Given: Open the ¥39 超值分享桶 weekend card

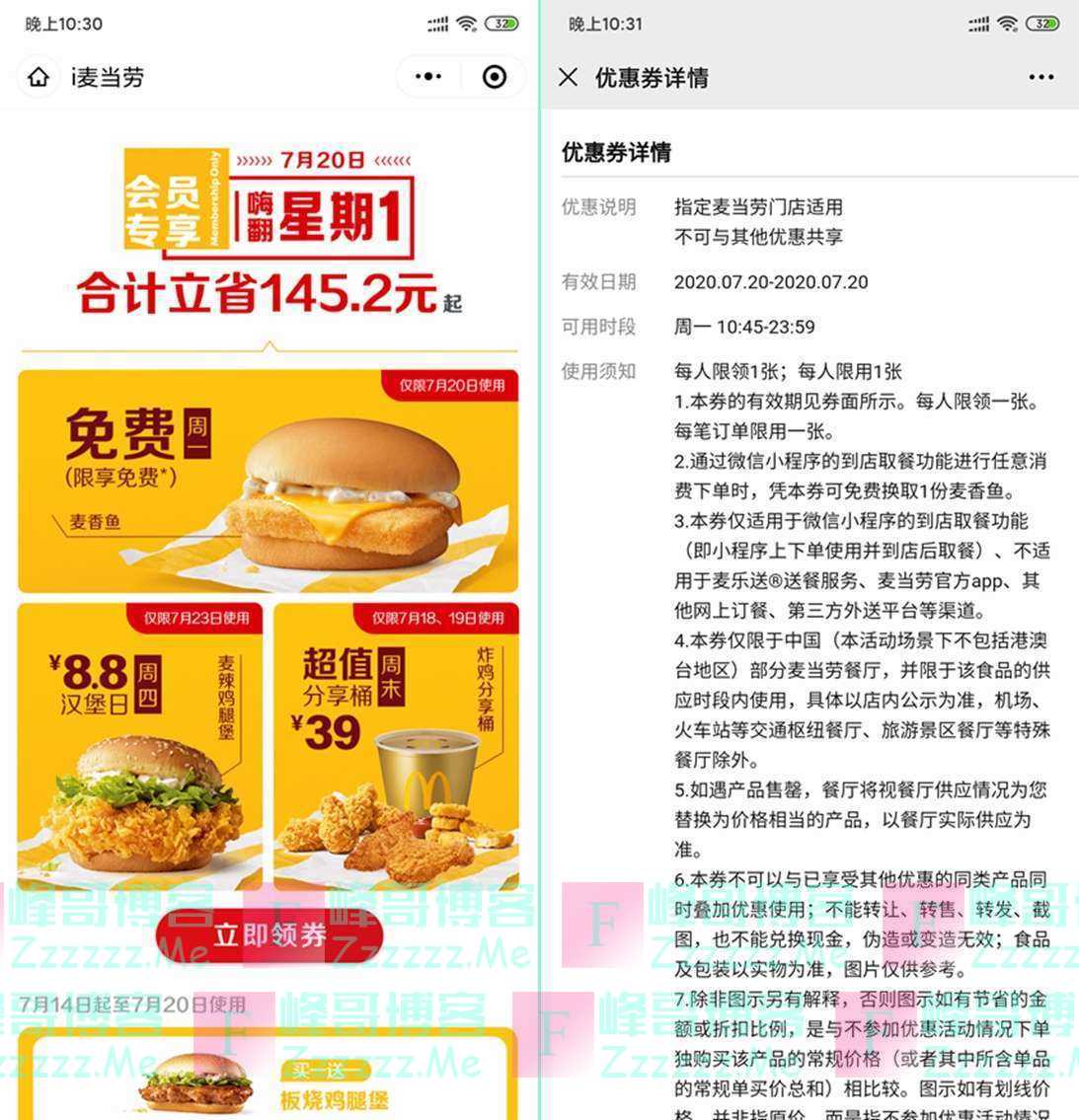Looking at the screenshot, I should click(396, 745).
